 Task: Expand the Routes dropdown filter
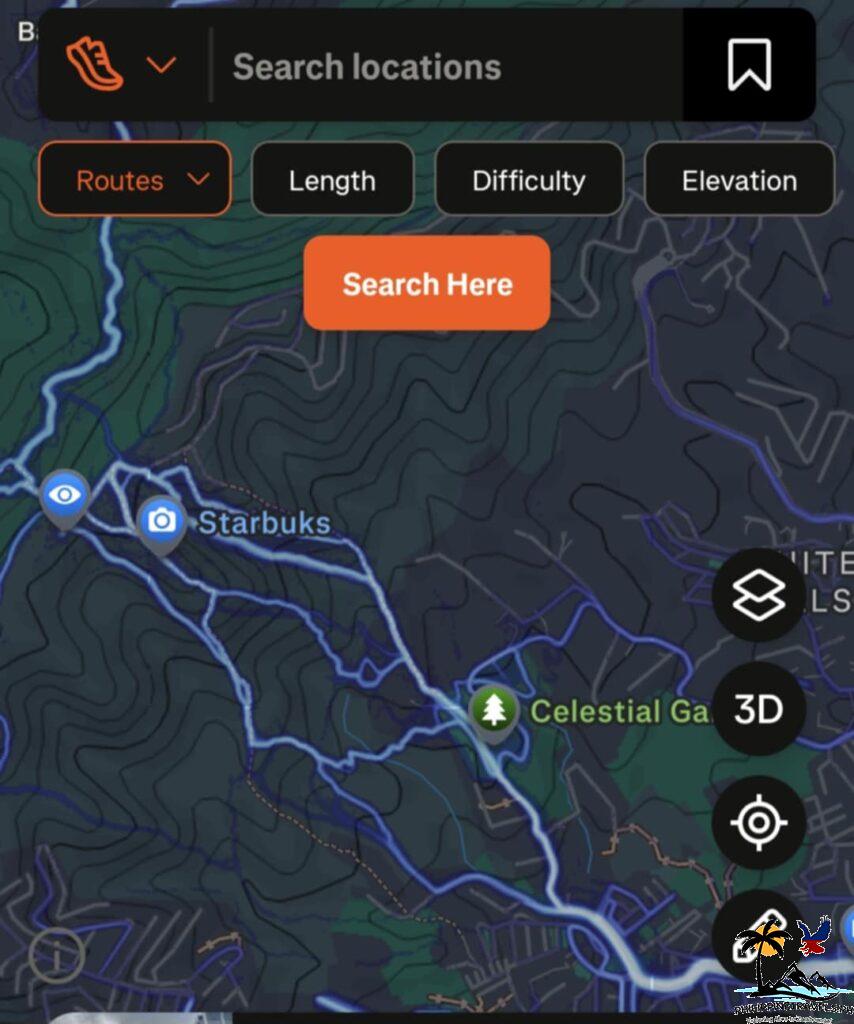tap(134, 180)
